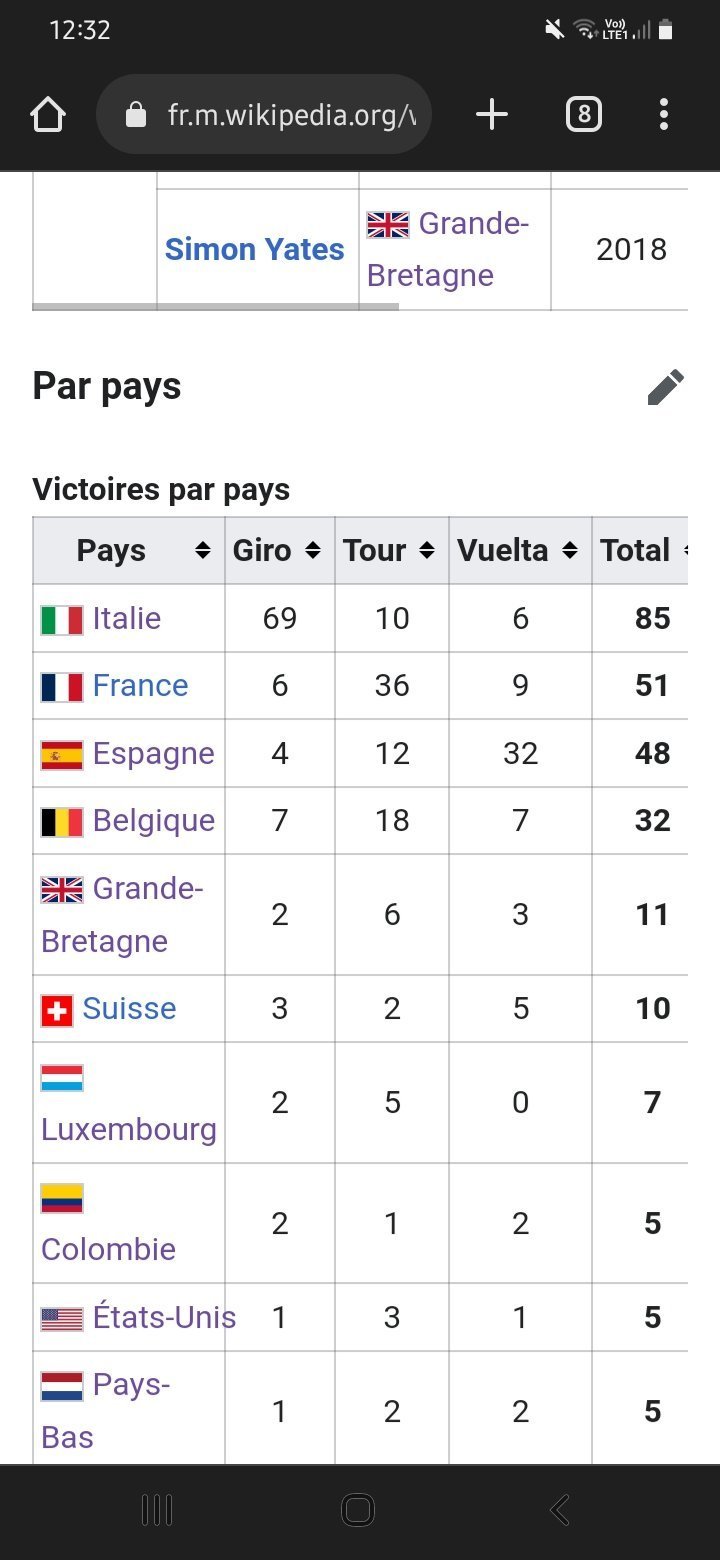The image size is (720, 1560).
Task: Show the open tabs switcher
Action: point(584,115)
